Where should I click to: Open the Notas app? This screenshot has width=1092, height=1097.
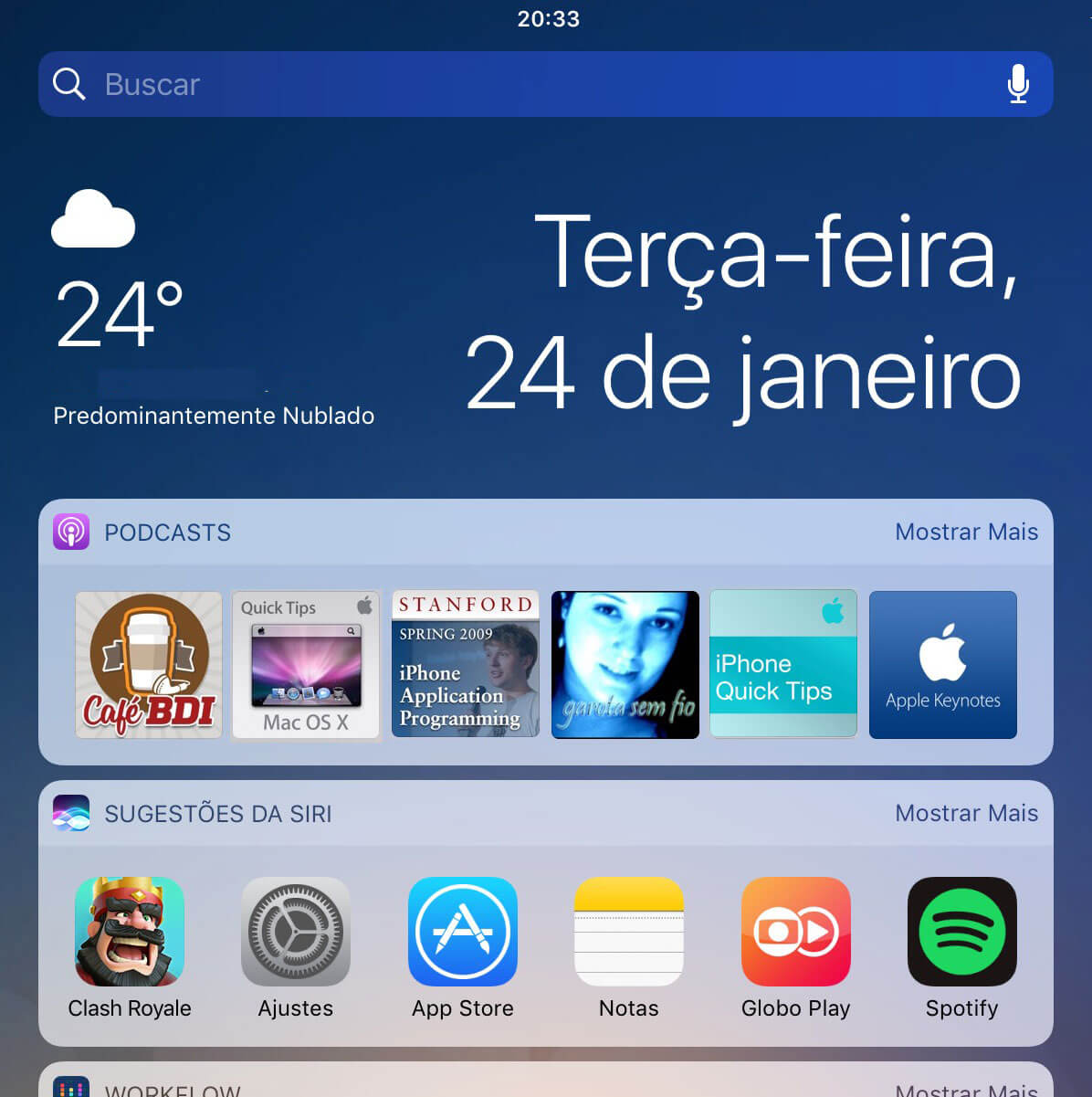(629, 932)
